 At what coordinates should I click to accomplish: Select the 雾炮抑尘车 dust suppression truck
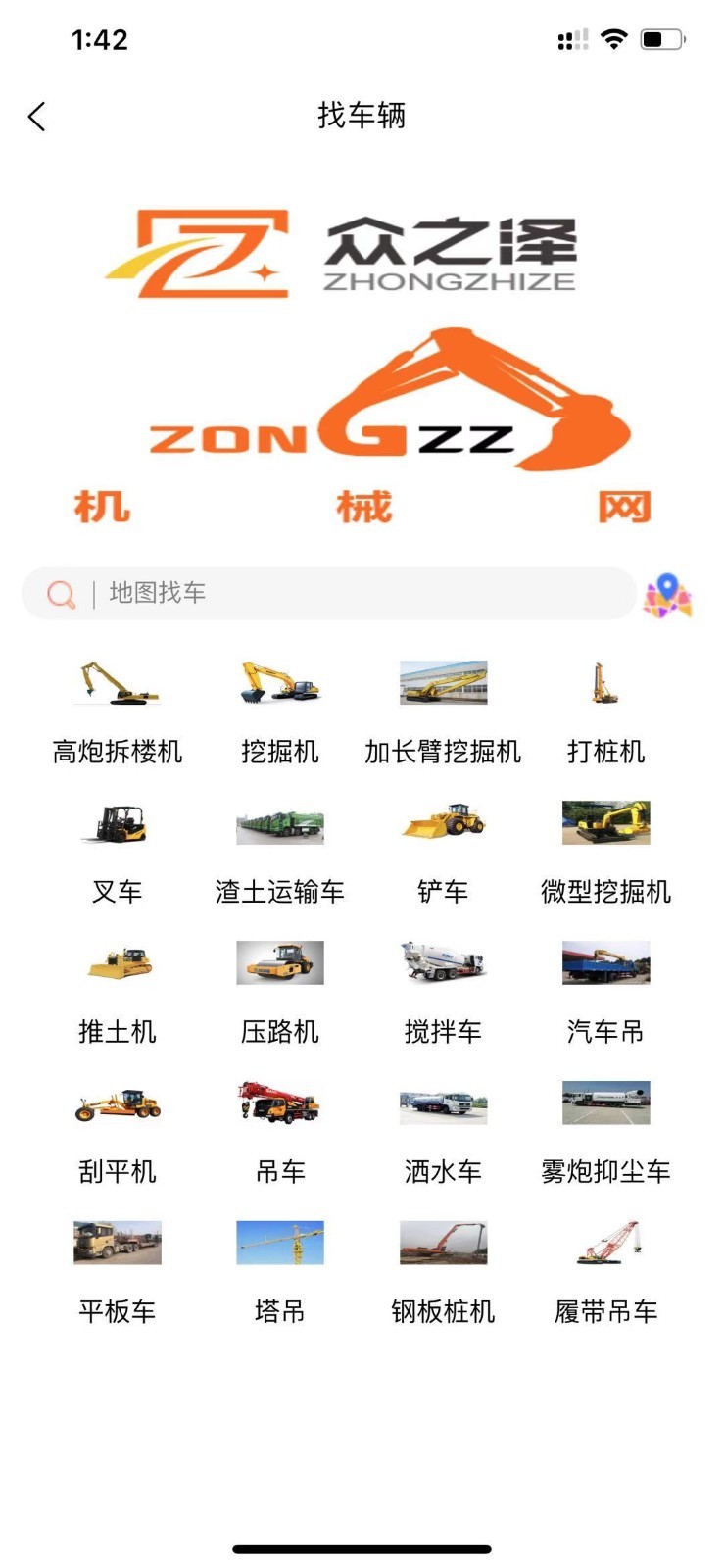tap(606, 1102)
